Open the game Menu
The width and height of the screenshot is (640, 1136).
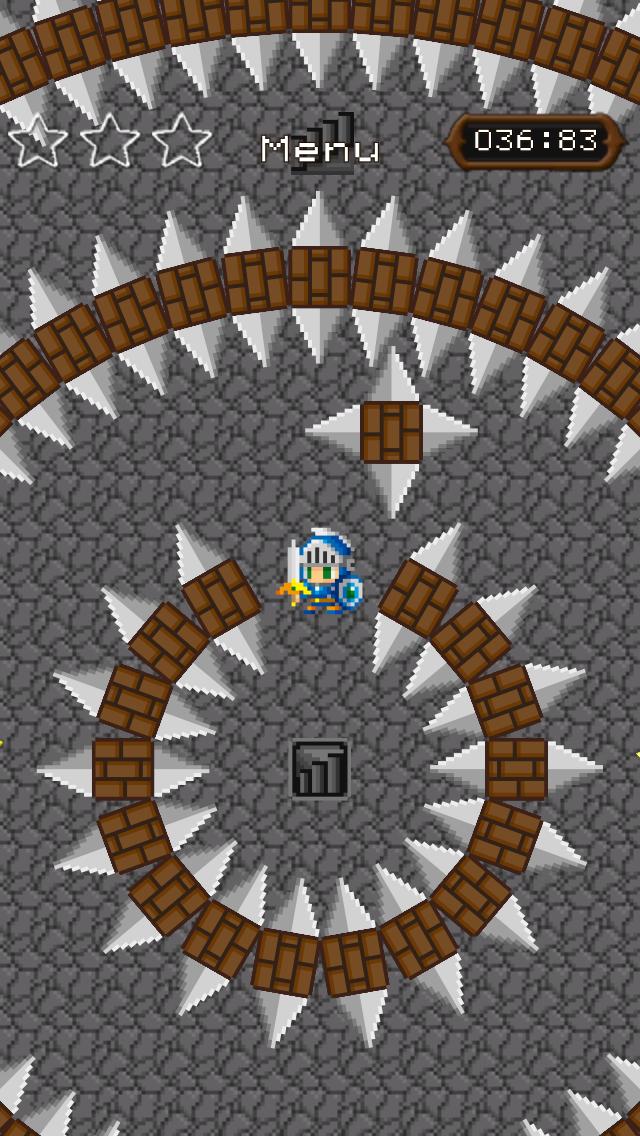[320, 149]
